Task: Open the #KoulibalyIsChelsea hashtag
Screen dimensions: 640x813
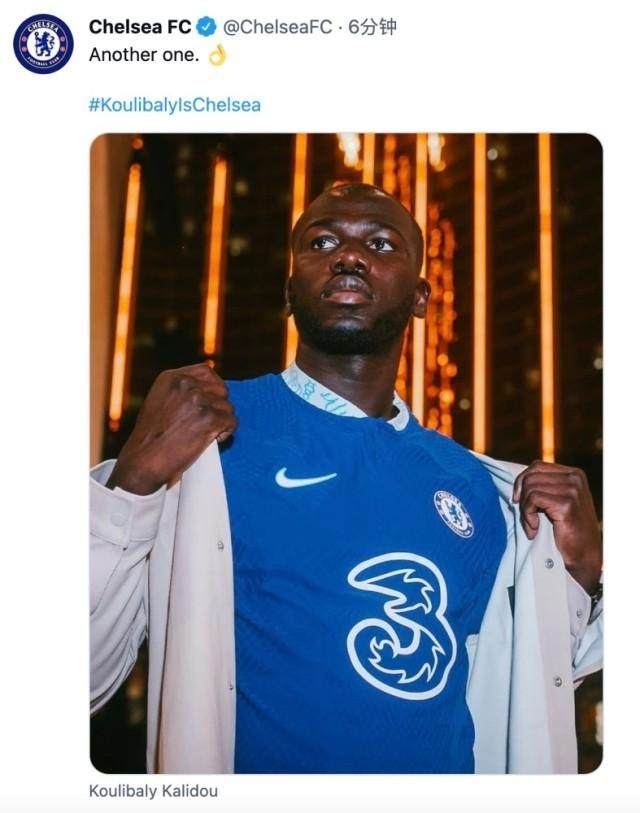Action: pyautogui.click(x=174, y=105)
